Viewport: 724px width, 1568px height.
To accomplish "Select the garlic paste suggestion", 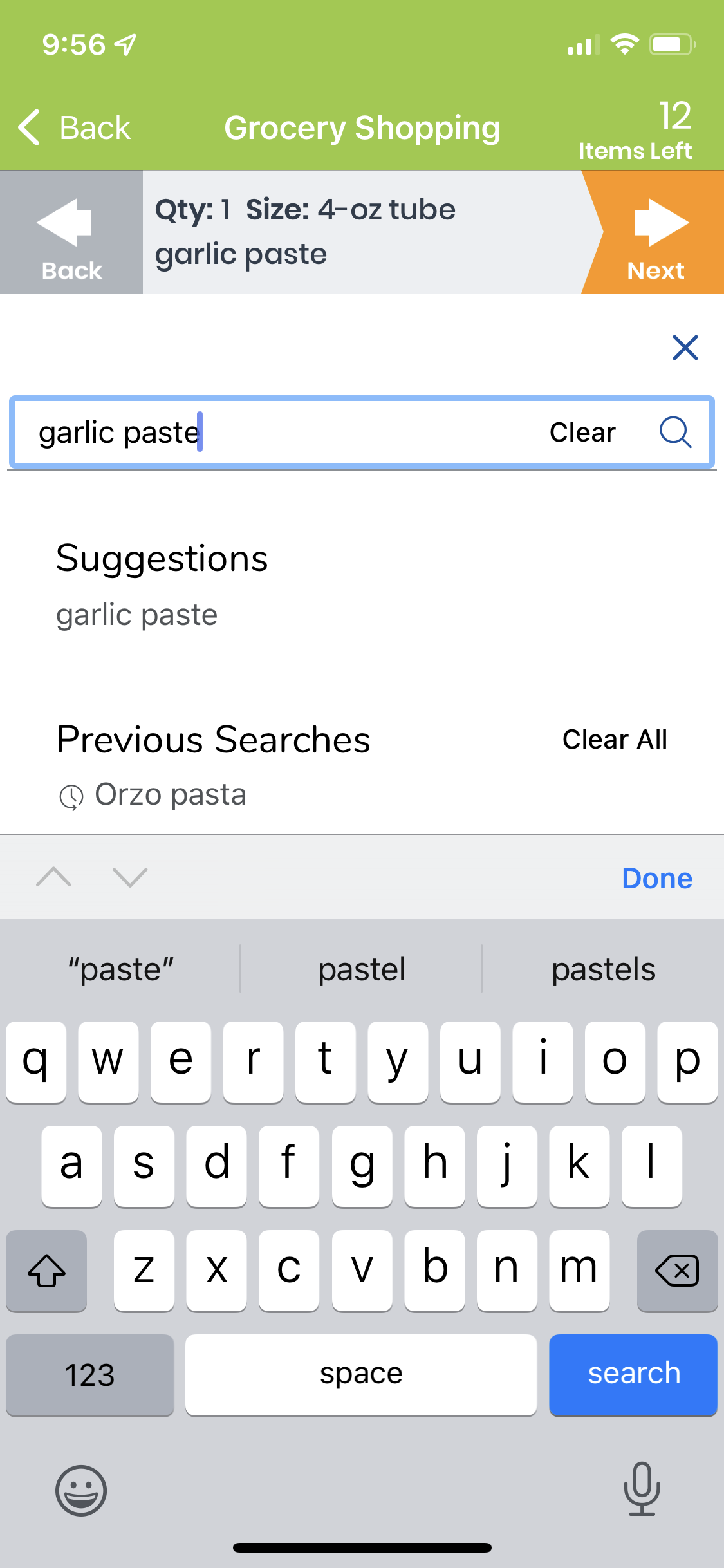I will [x=137, y=615].
